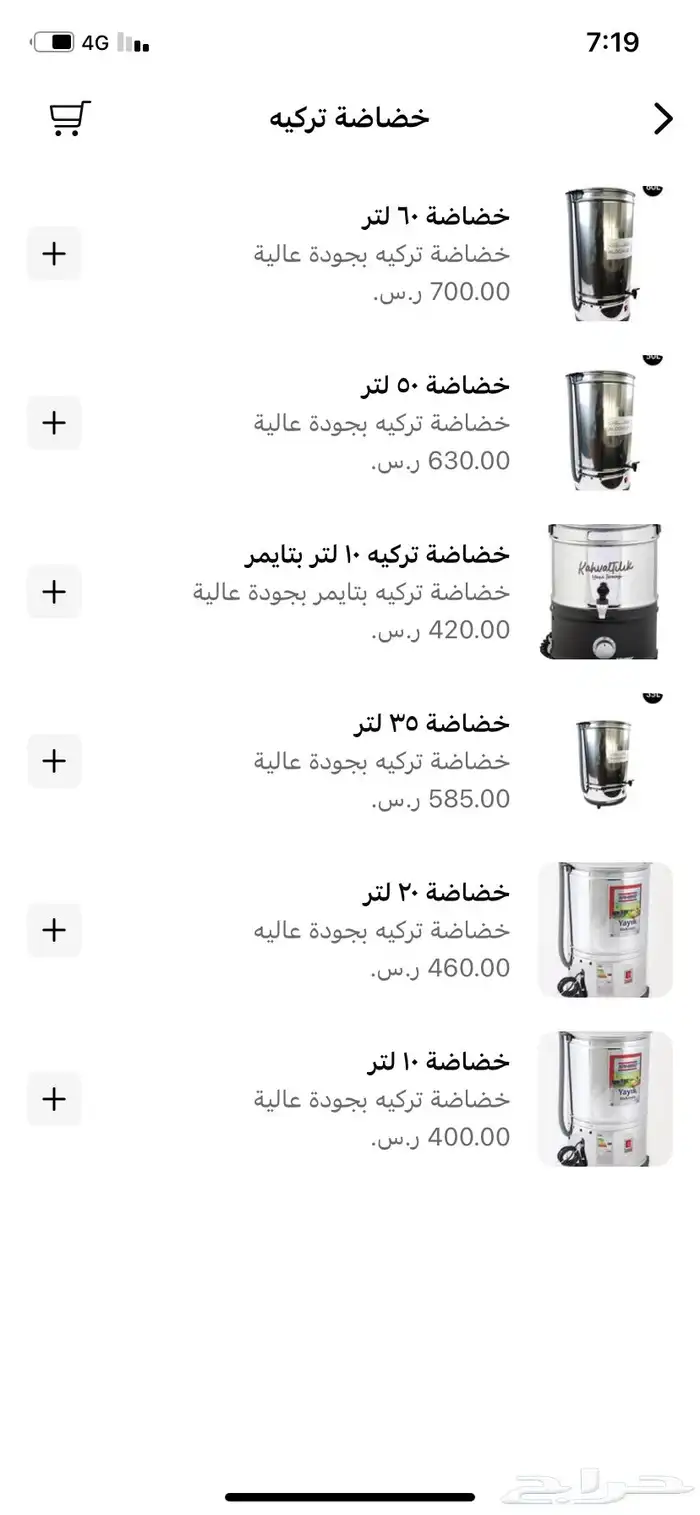Add خضاضة ٣٥ لتر to cart
This screenshot has height=1515, width=700.
click(x=54, y=761)
